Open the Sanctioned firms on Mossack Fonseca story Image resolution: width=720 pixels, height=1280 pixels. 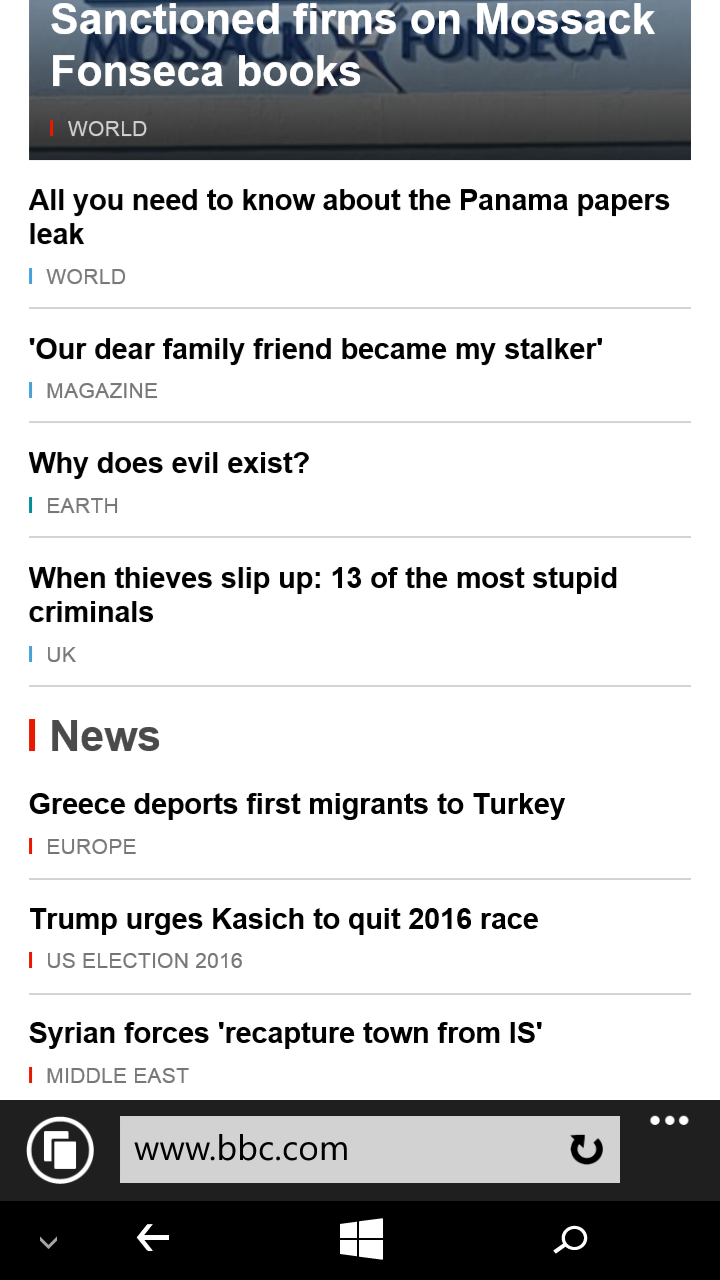(352, 46)
